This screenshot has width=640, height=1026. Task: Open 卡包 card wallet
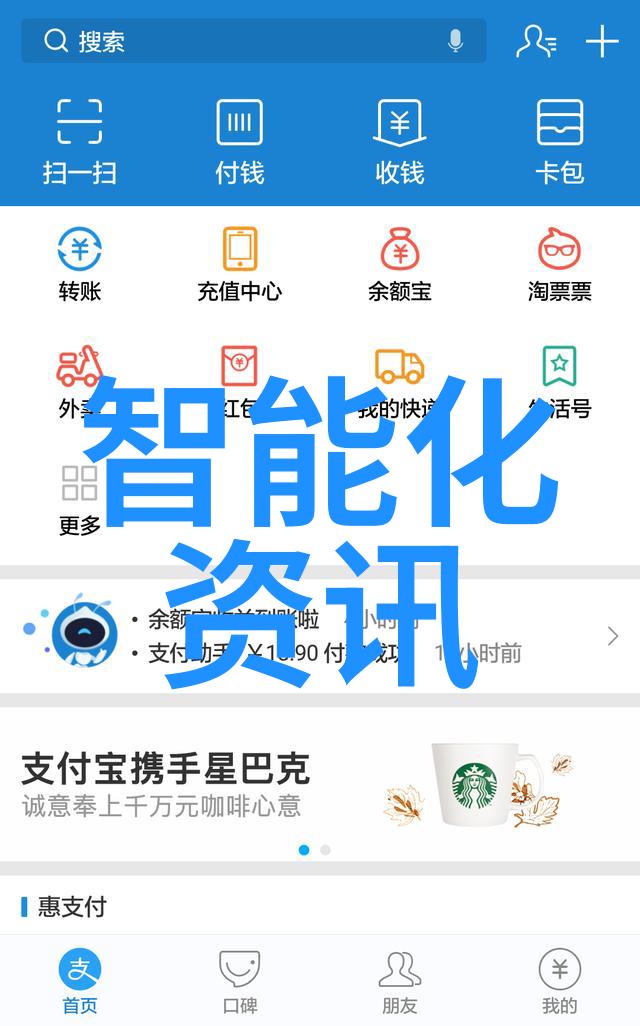tap(559, 140)
